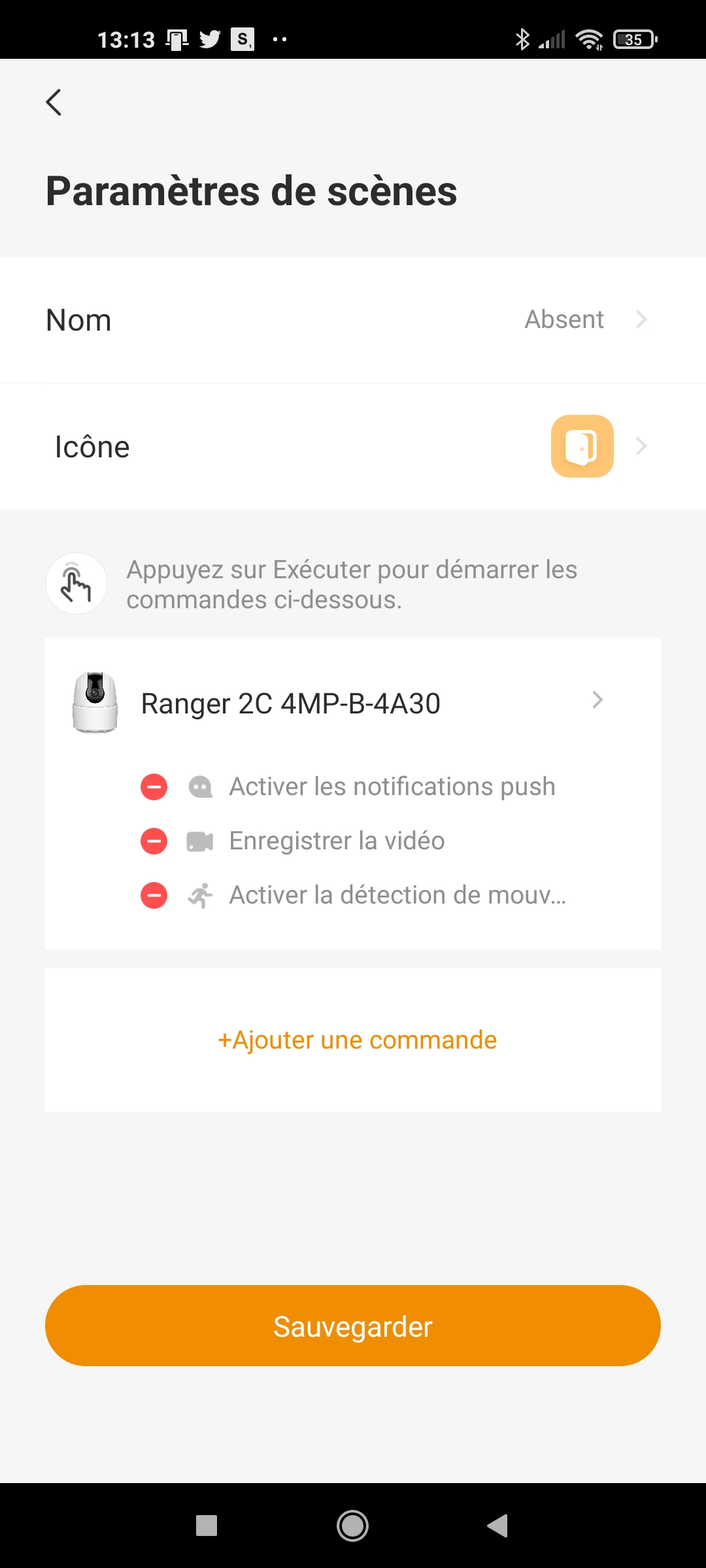Change the scene icon via Icône row

point(353,447)
